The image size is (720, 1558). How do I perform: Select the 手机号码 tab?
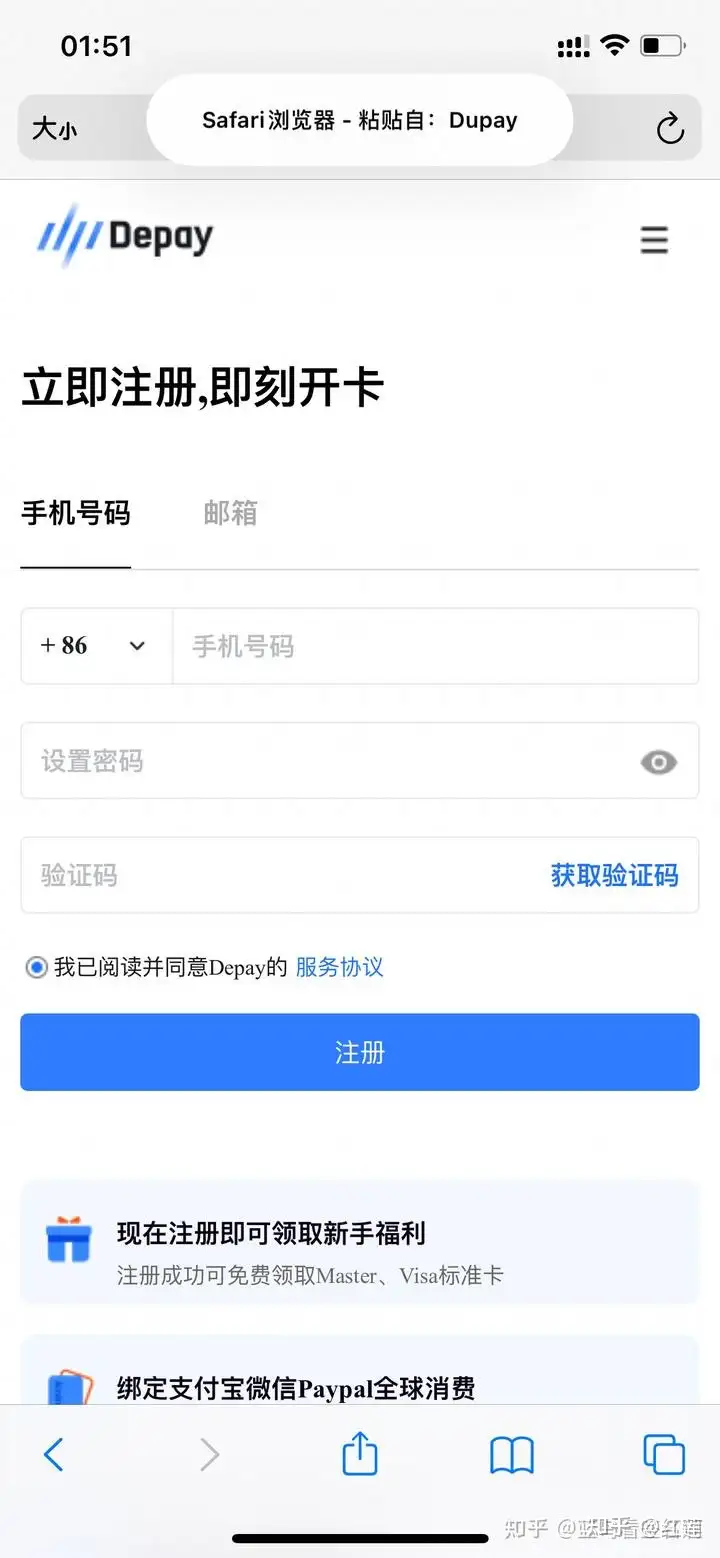pyautogui.click(x=76, y=513)
